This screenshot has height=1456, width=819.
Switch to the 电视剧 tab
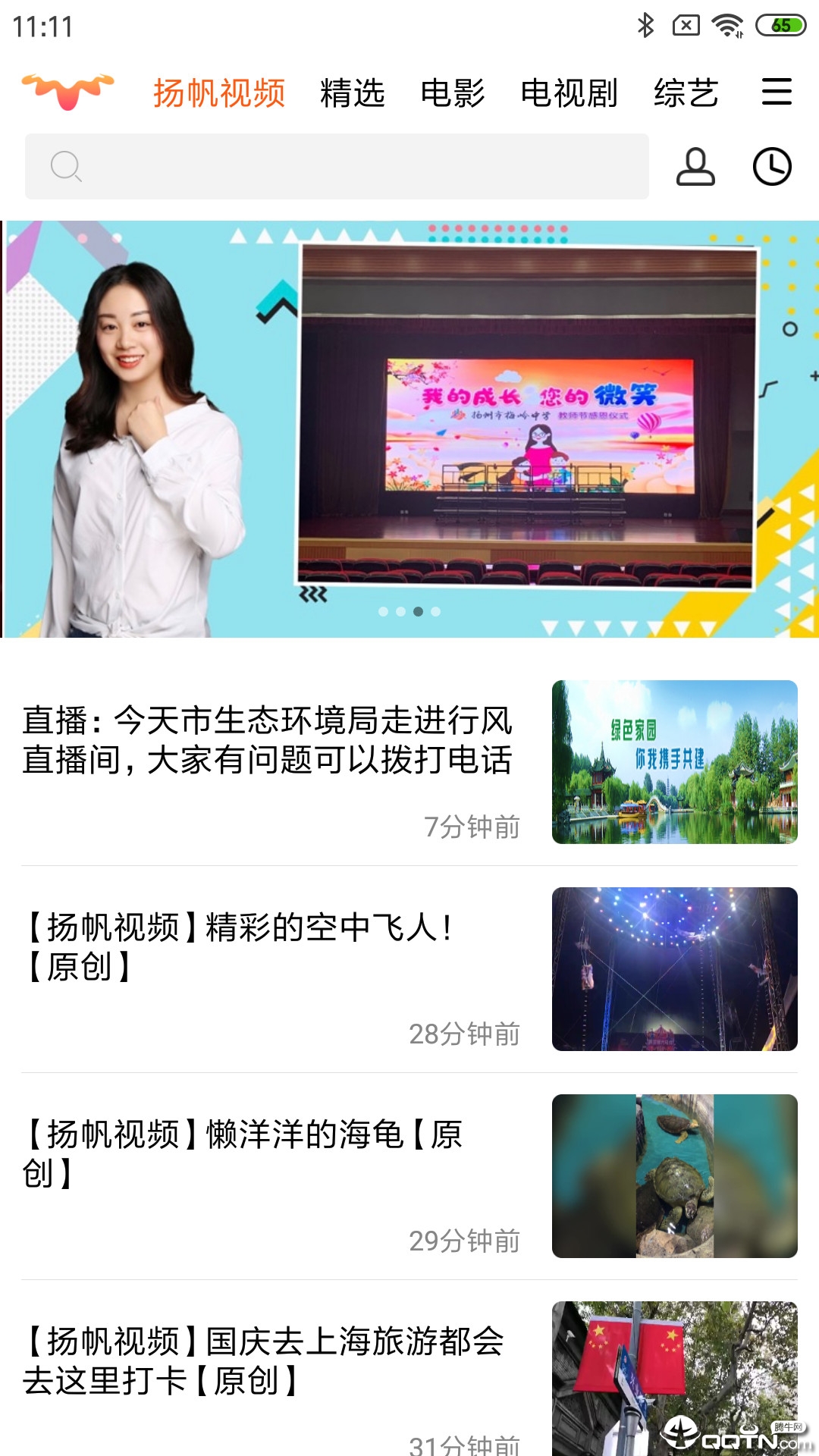(567, 93)
